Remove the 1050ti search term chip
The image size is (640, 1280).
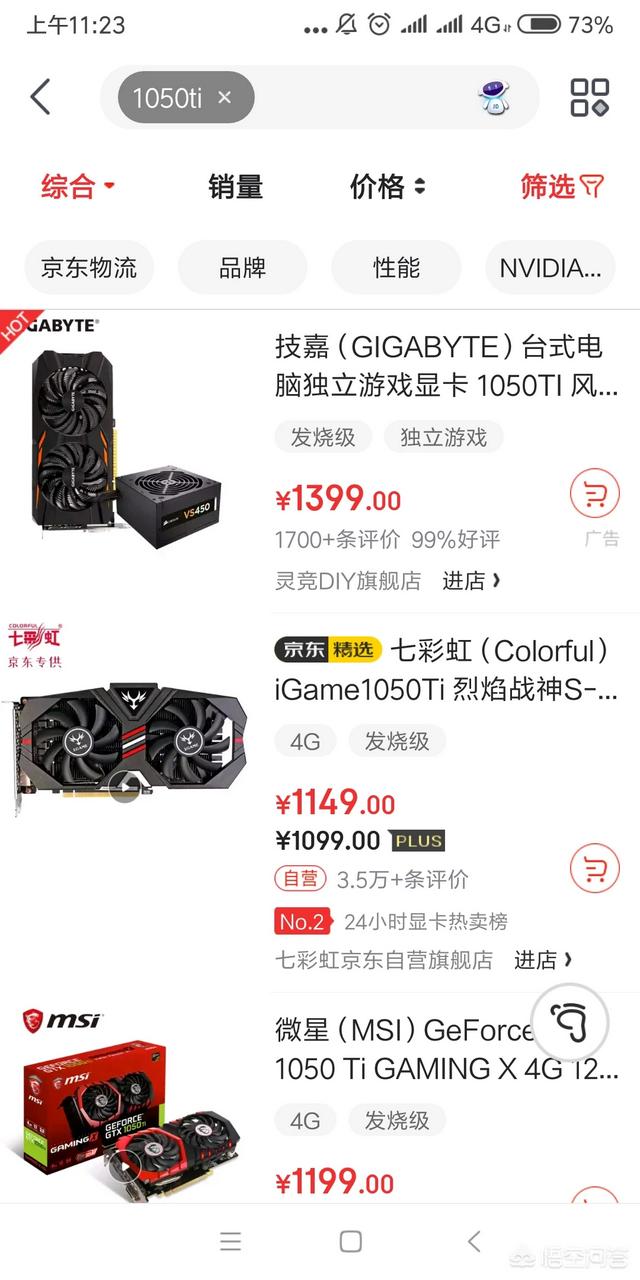click(x=225, y=97)
